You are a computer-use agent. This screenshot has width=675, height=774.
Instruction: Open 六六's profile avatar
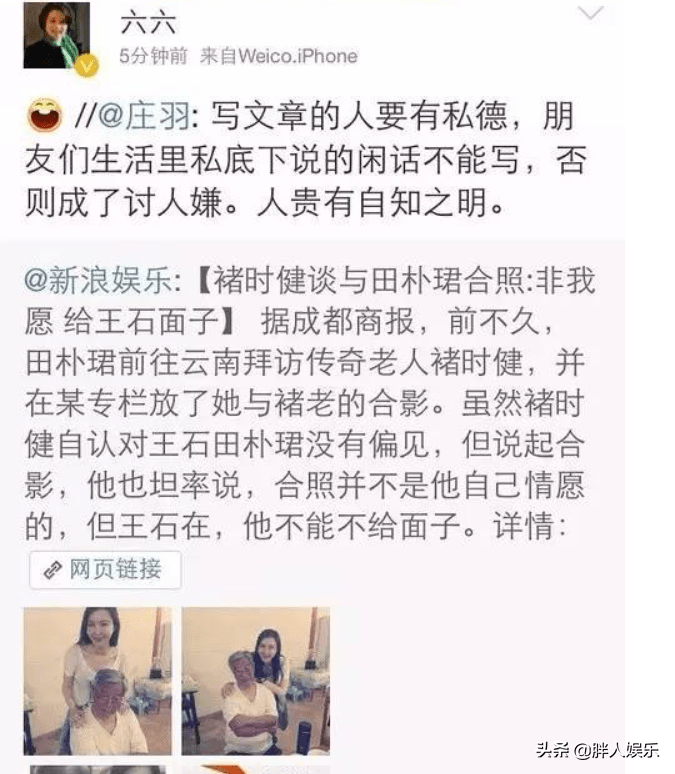57,37
